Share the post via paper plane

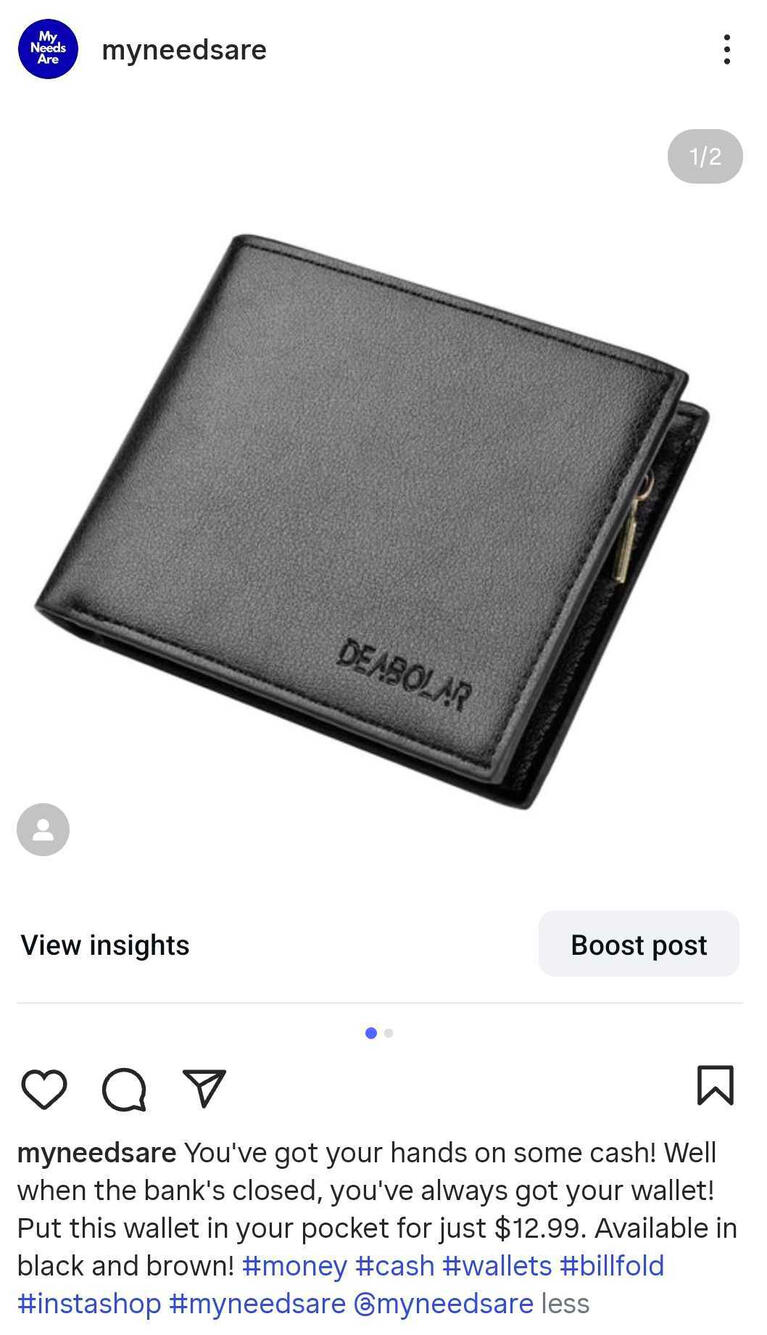[x=204, y=1088]
